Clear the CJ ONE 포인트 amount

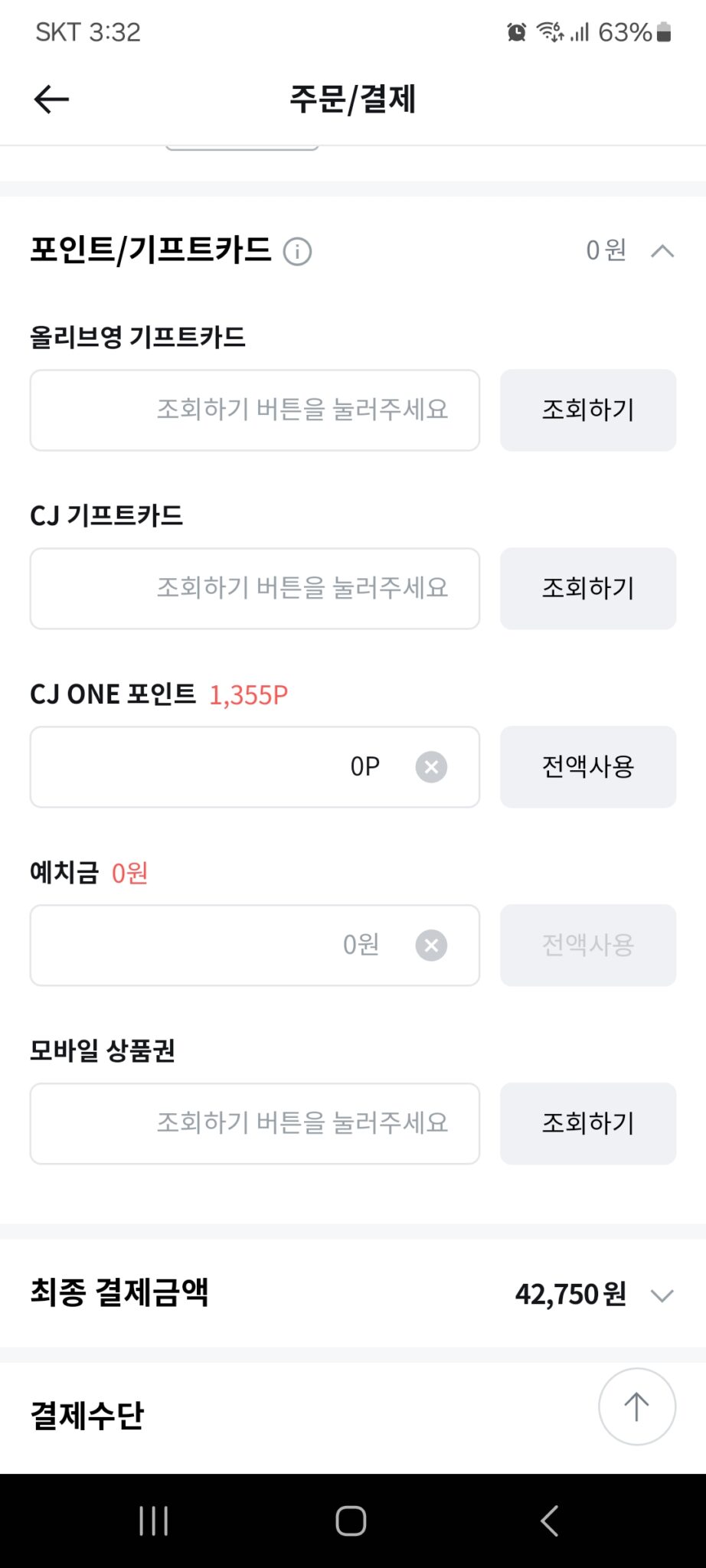click(431, 766)
